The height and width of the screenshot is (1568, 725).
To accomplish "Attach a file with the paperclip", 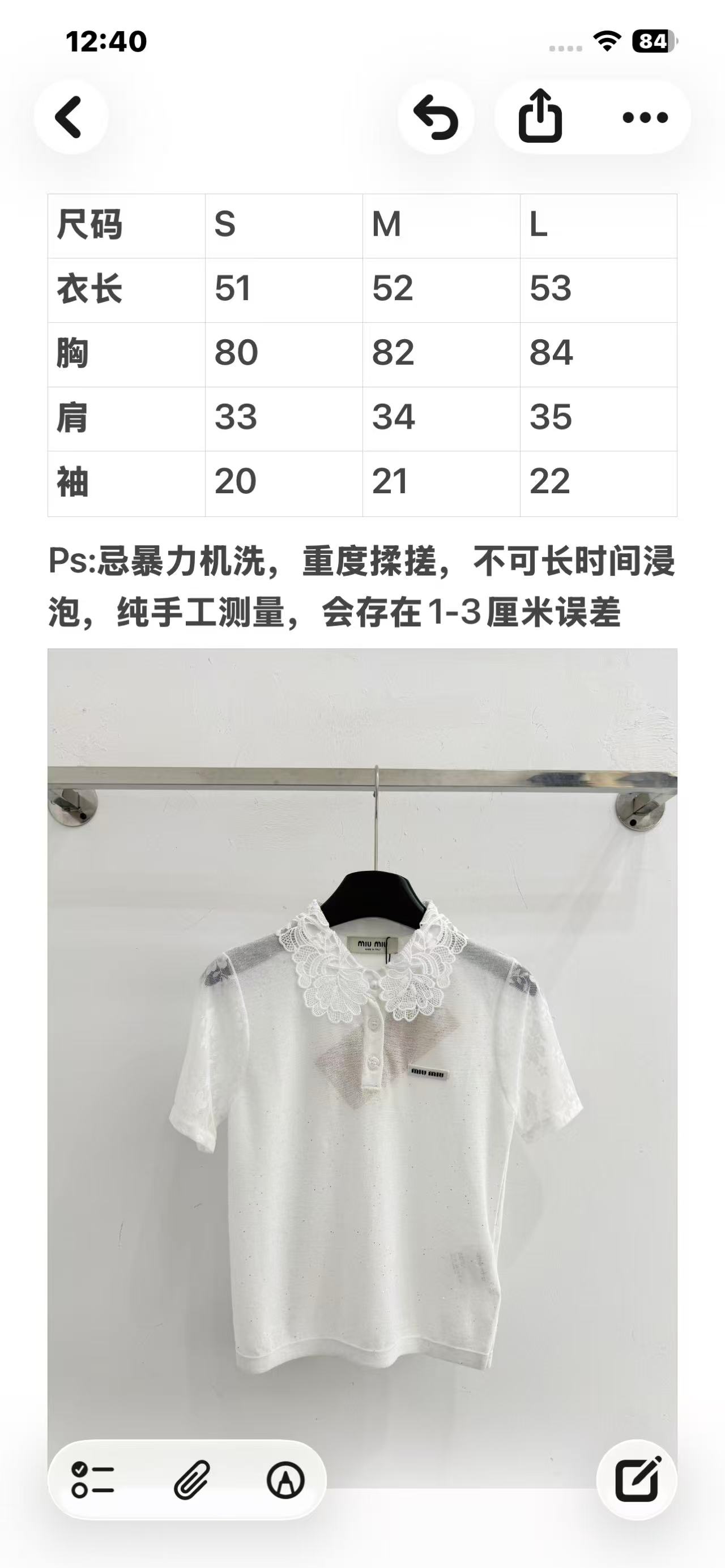I will [x=192, y=1479].
